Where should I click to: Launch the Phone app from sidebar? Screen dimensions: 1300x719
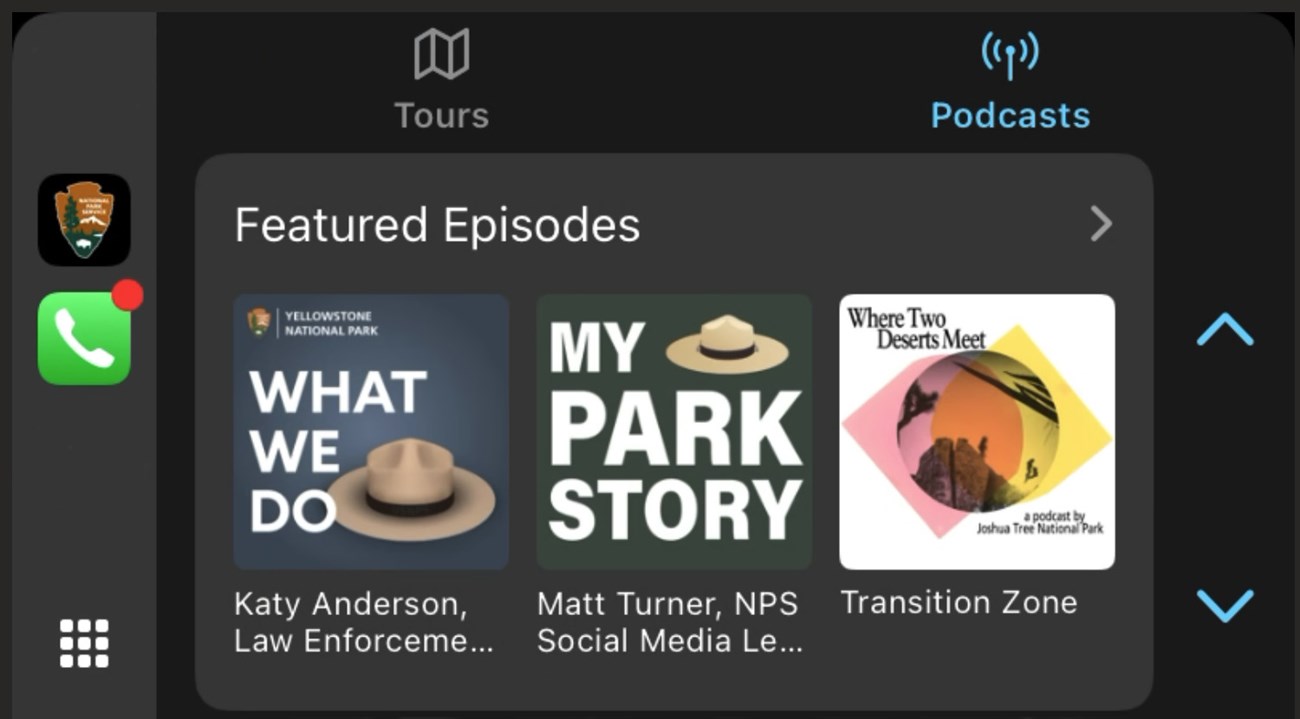coord(84,338)
